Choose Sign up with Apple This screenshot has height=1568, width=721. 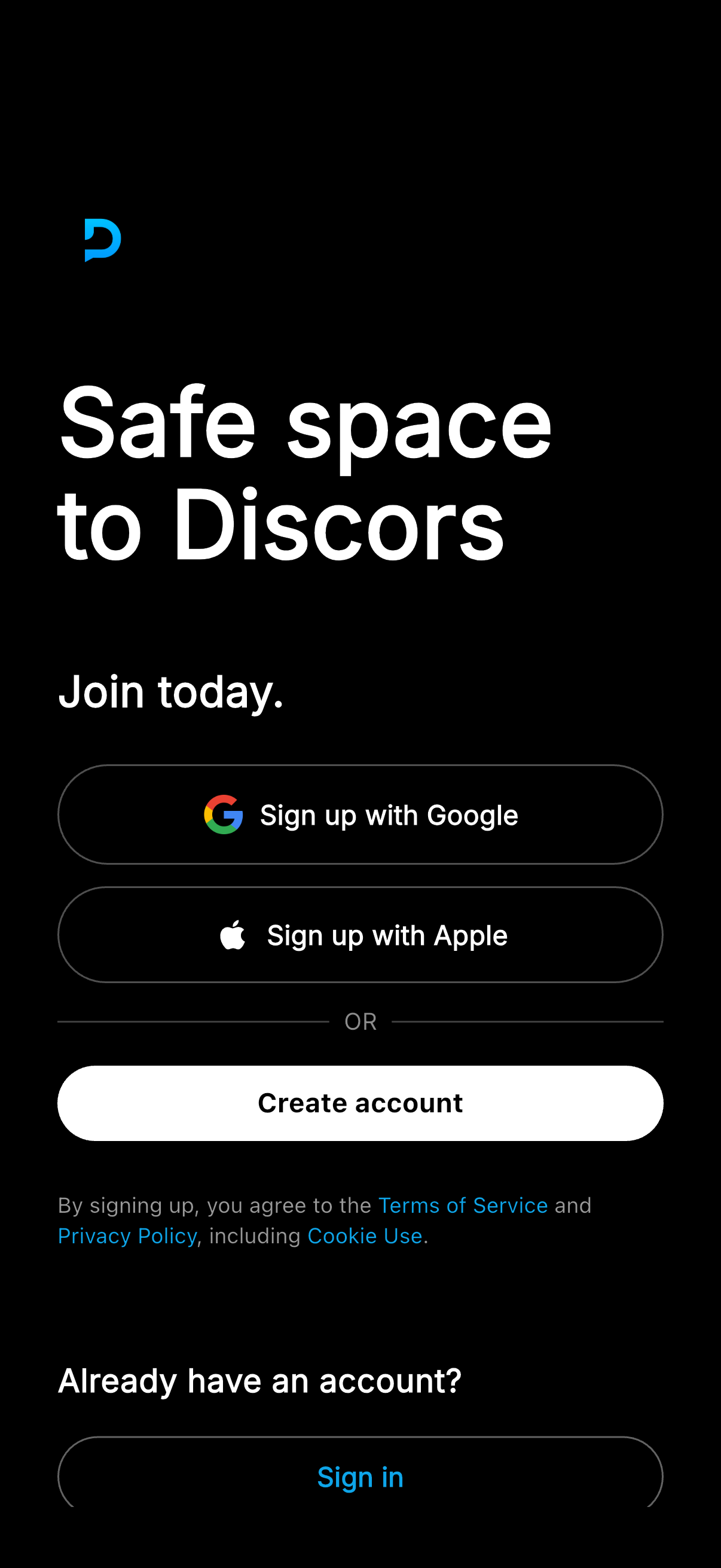coord(360,934)
